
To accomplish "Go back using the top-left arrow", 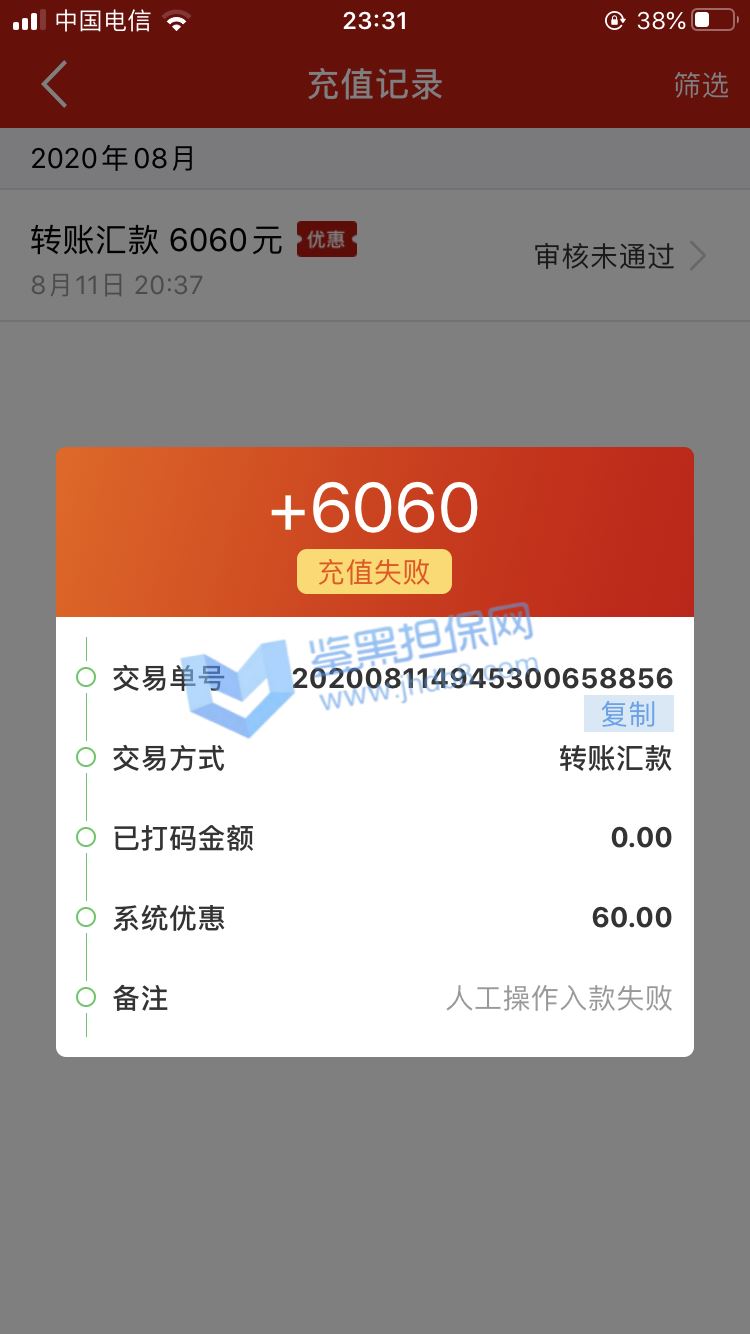I will (54, 84).
